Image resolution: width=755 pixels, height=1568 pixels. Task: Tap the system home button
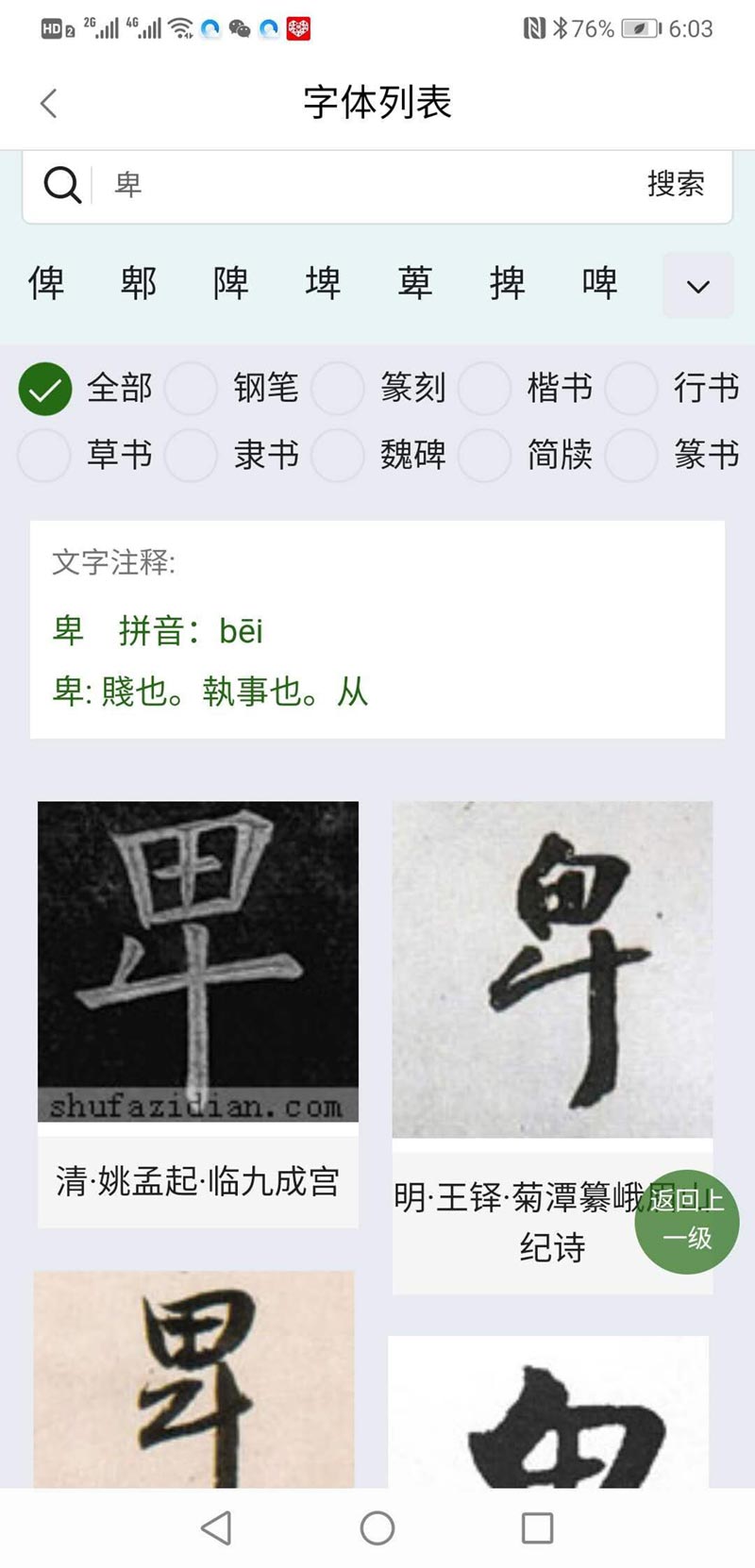377,1527
